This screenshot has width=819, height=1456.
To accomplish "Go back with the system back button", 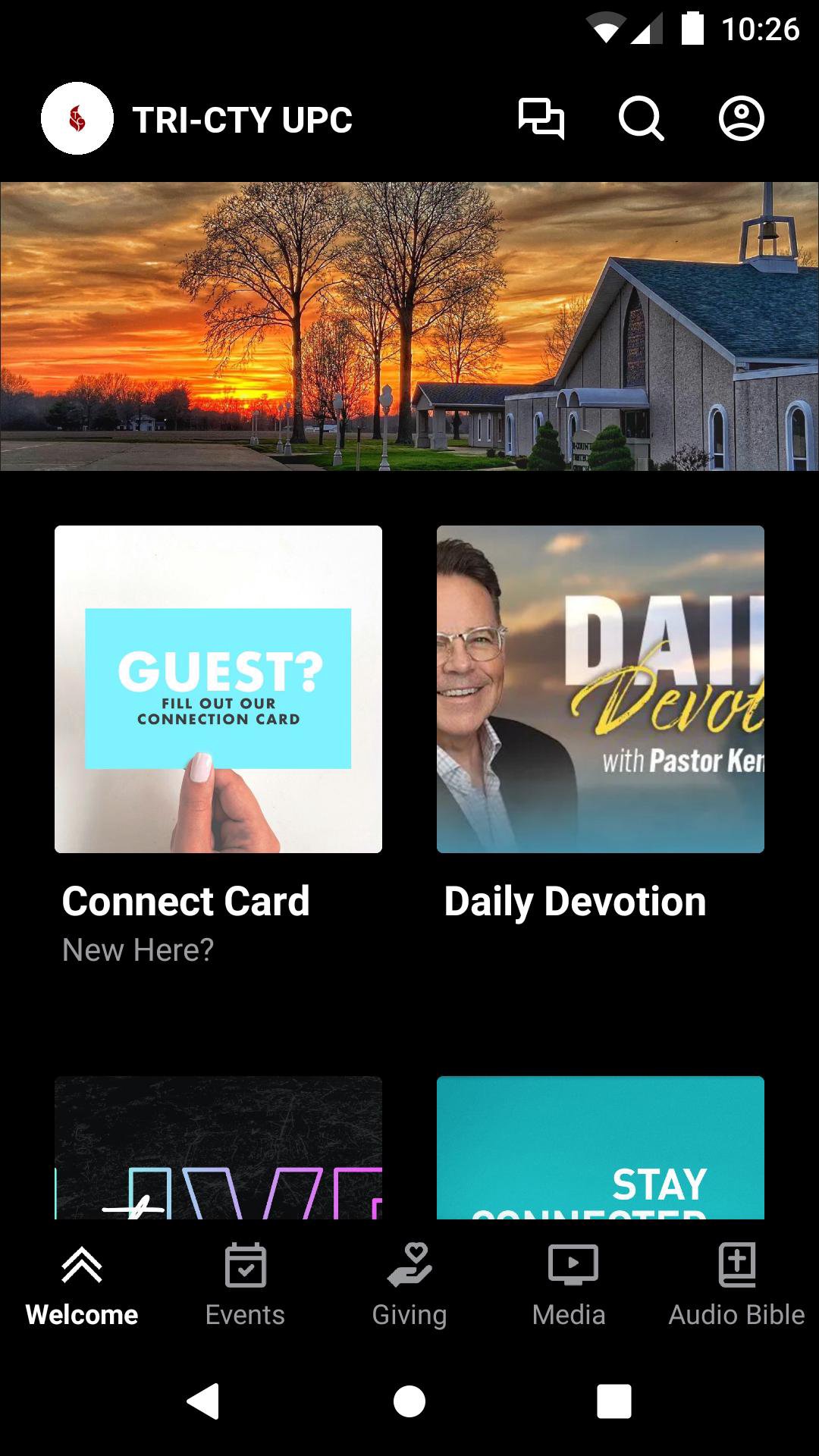I will click(x=203, y=1401).
